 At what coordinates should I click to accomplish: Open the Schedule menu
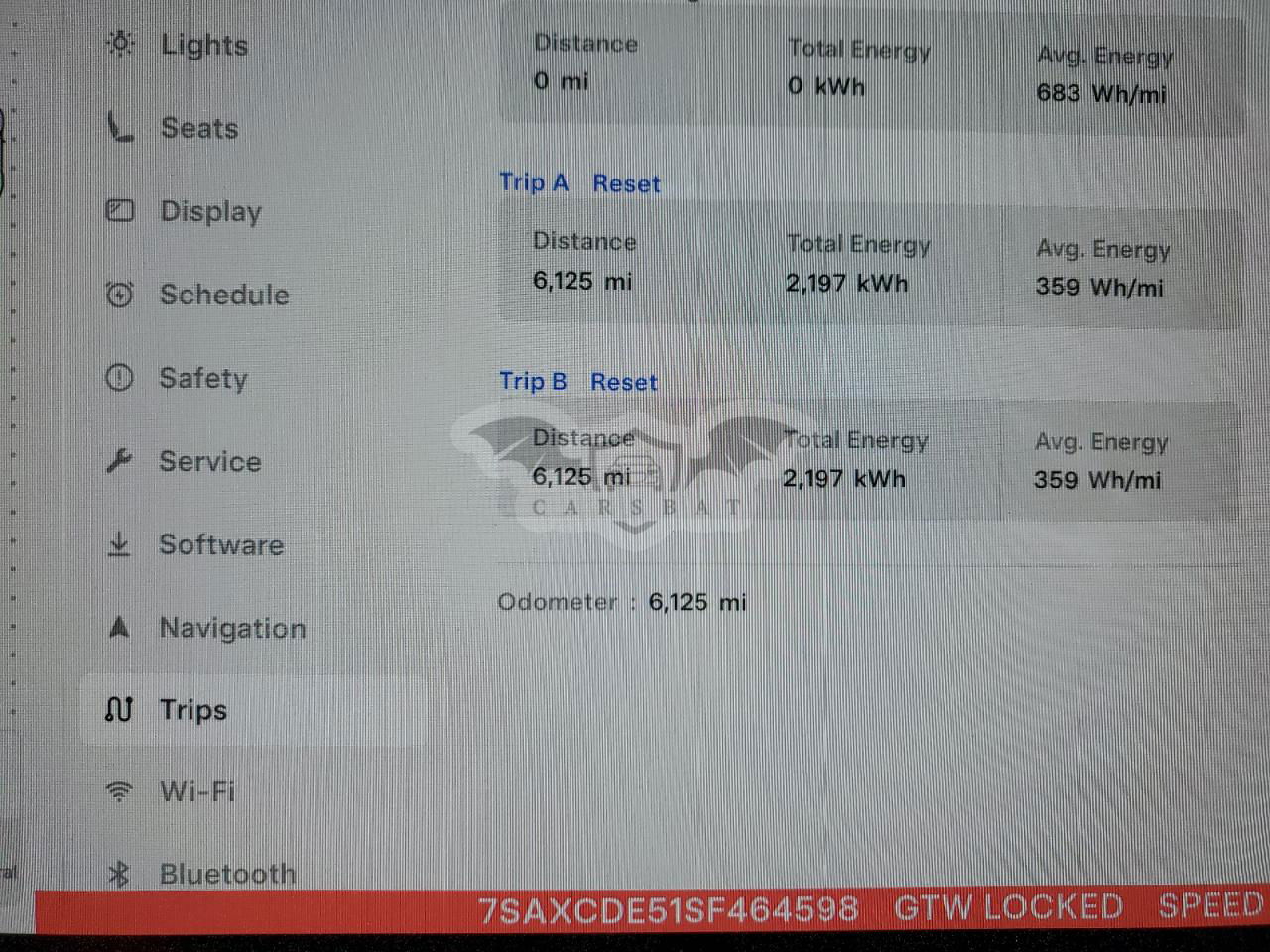(x=223, y=295)
